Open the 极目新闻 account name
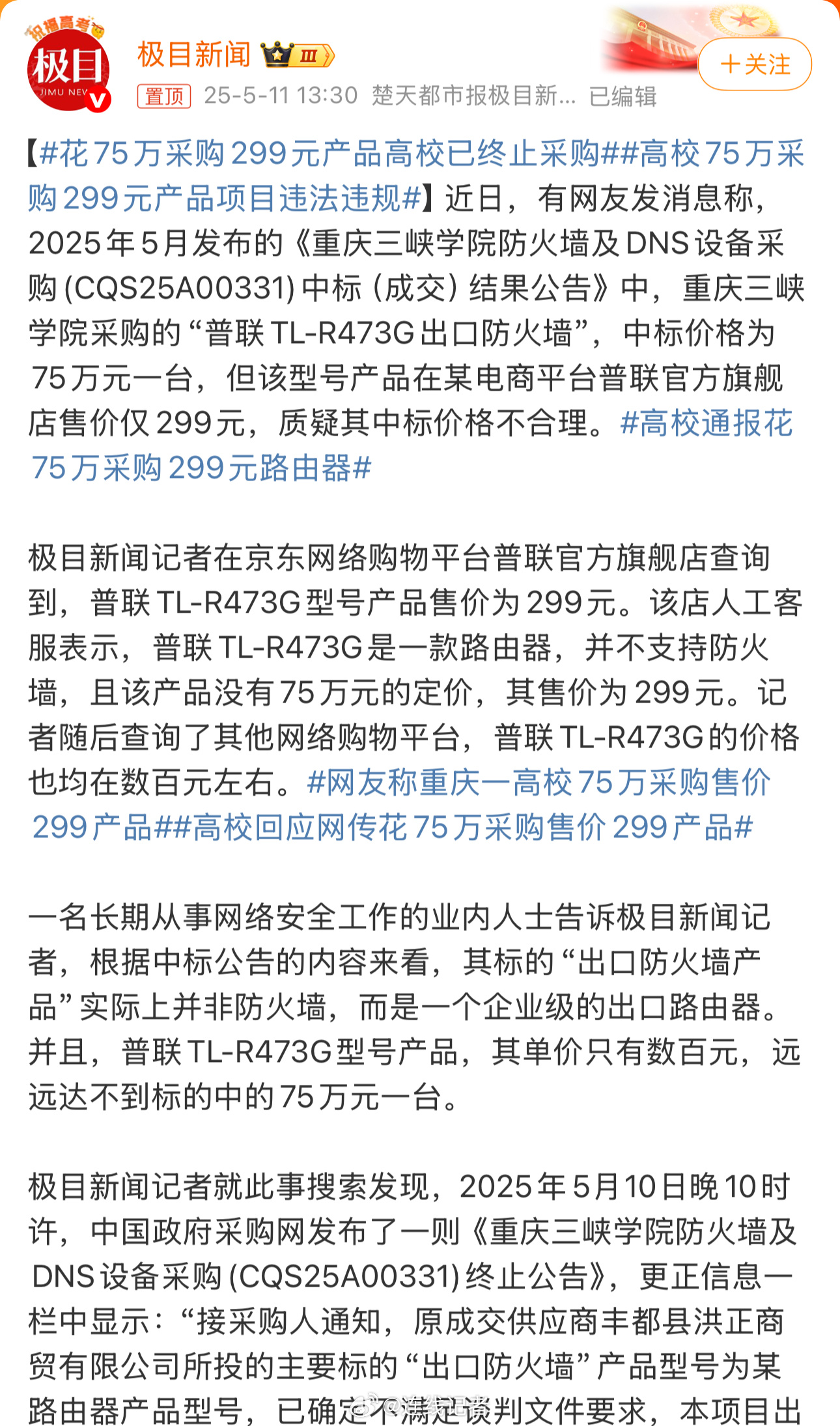 (x=194, y=55)
